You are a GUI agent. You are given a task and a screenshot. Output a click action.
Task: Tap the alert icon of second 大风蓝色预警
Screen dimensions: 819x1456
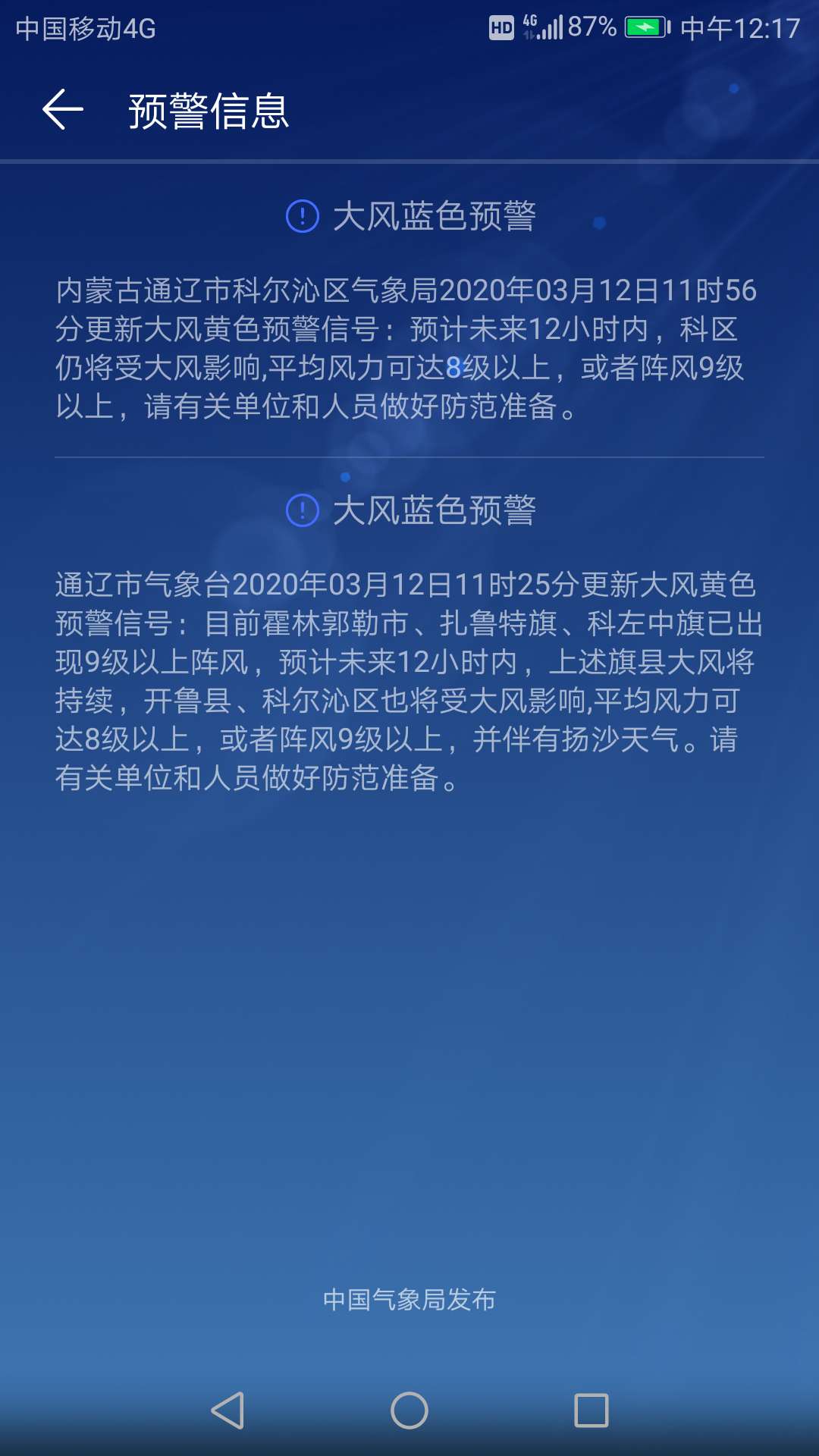coord(303,511)
